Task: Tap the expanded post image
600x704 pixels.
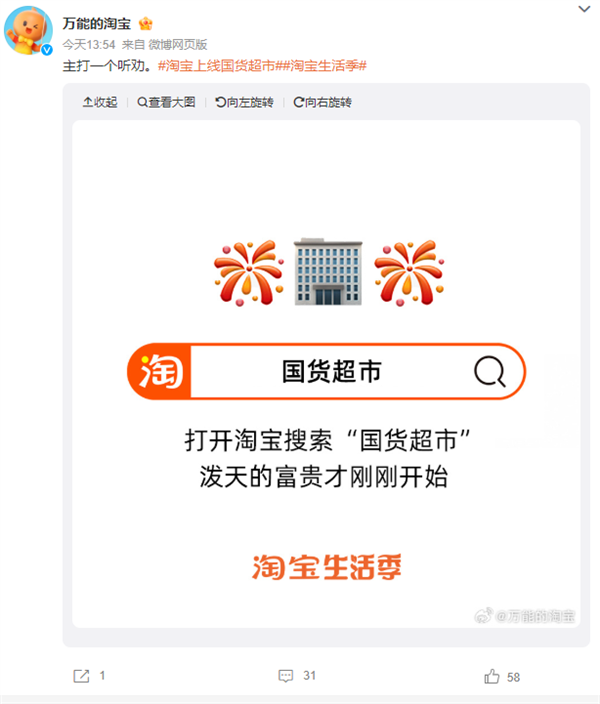Action: click(326, 375)
